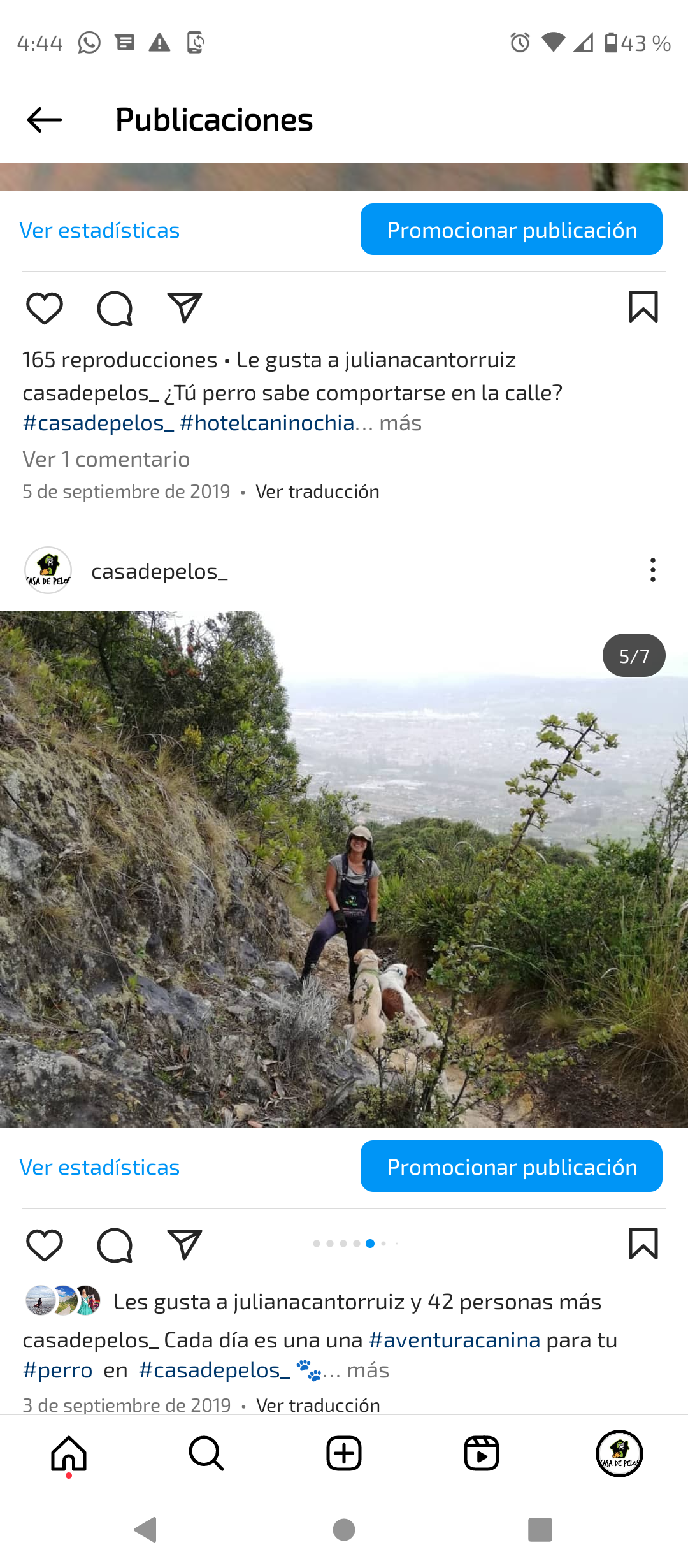Switch to the Home tab
Viewport: 688px width, 1568px height.
(x=69, y=1454)
